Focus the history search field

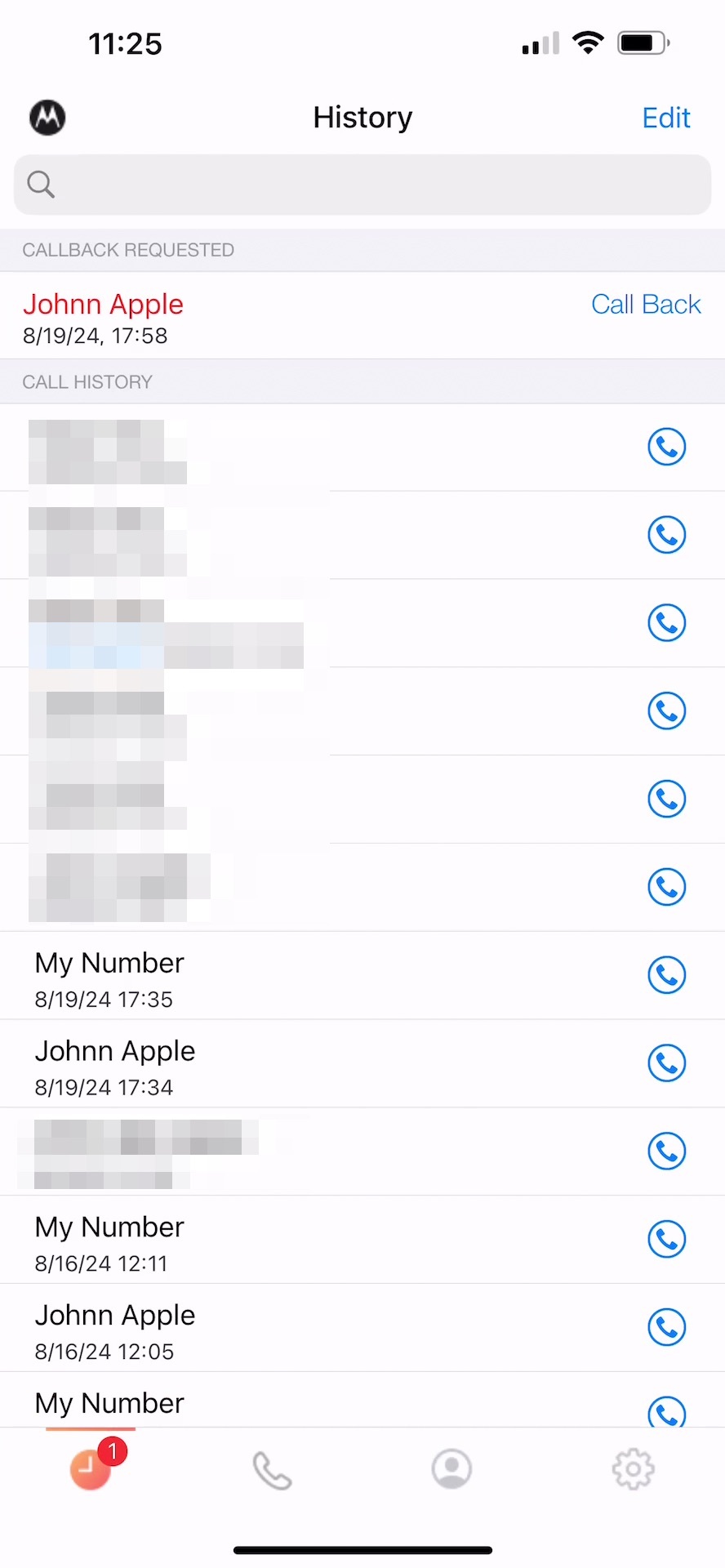362,185
